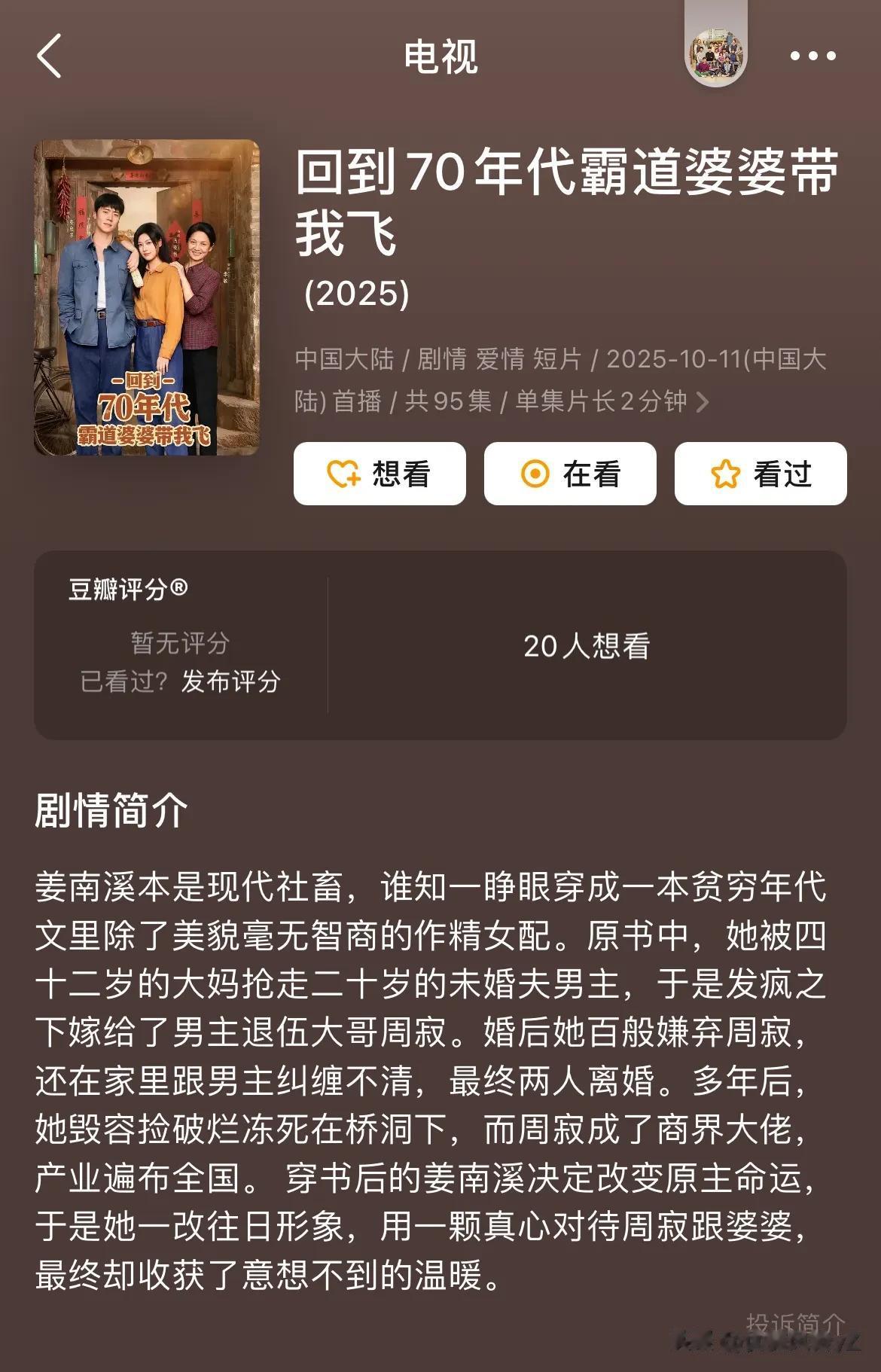Report the synopsis via 投诉简介
The width and height of the screenshot is (881, 1372).
(x=795, y=1324)
